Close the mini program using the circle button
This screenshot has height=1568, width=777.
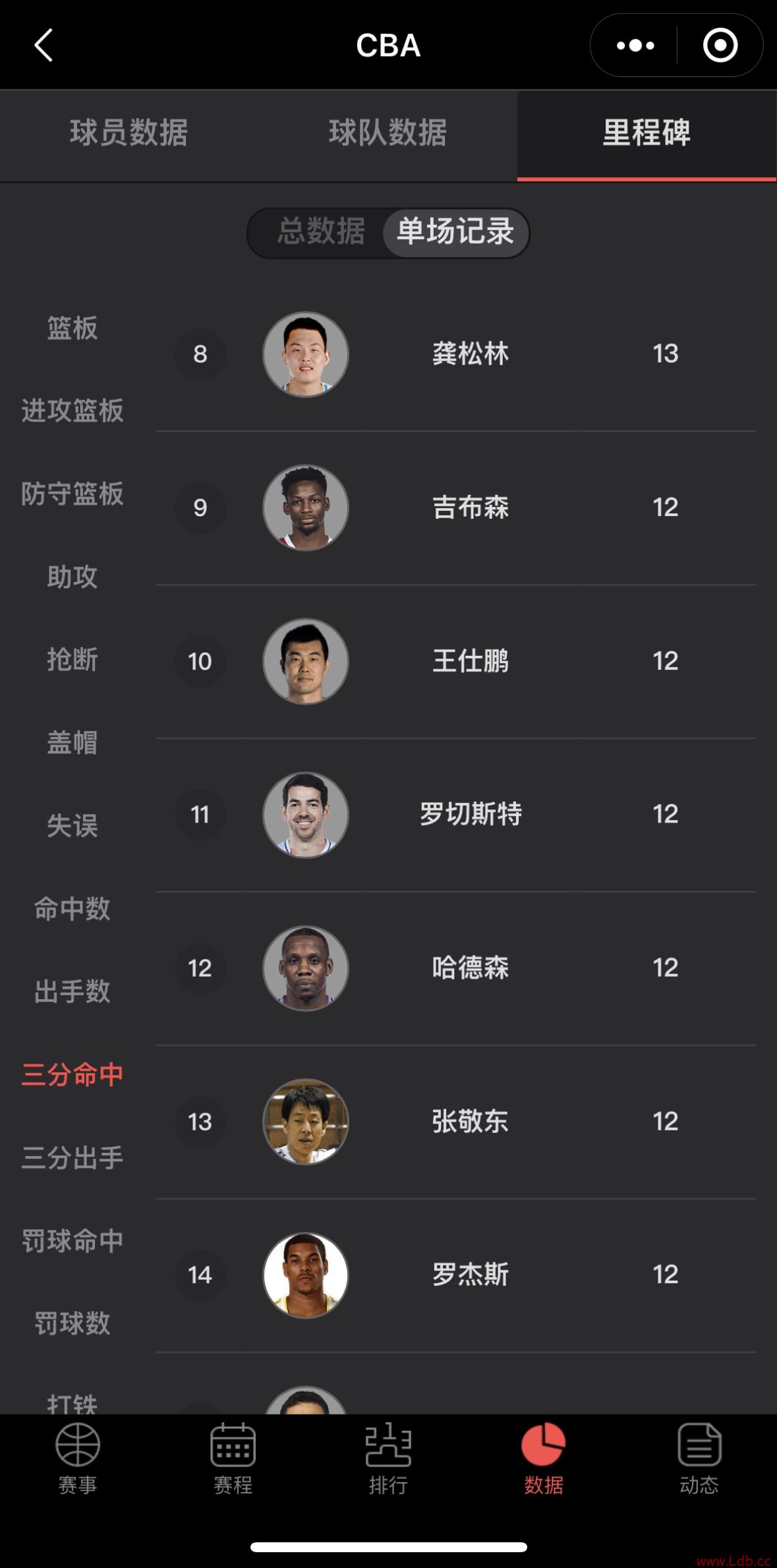pos(720,45)
